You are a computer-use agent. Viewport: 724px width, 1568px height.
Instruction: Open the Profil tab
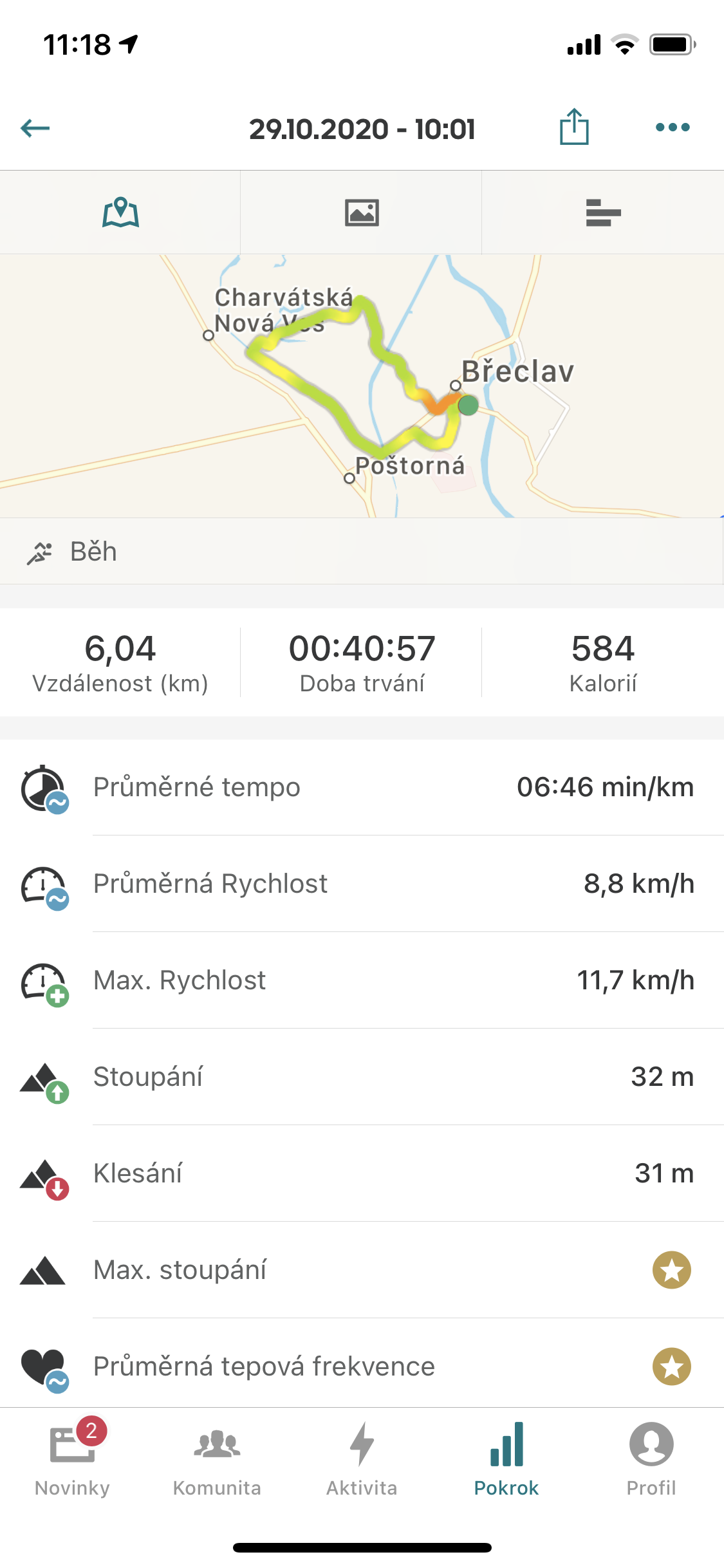click(x=651, y=1459)
